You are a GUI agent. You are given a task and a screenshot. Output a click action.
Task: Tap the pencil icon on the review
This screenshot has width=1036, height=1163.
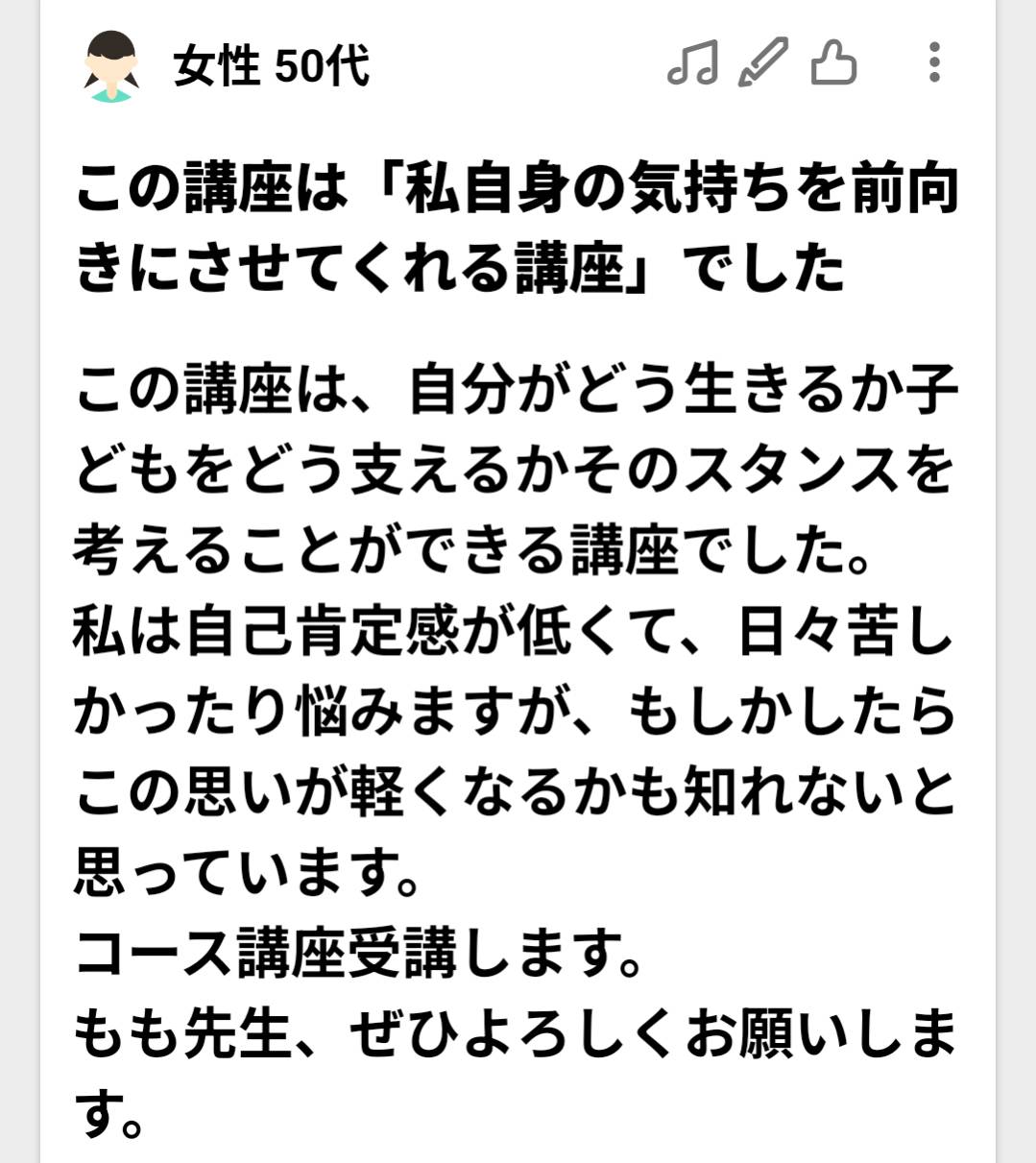762,62
